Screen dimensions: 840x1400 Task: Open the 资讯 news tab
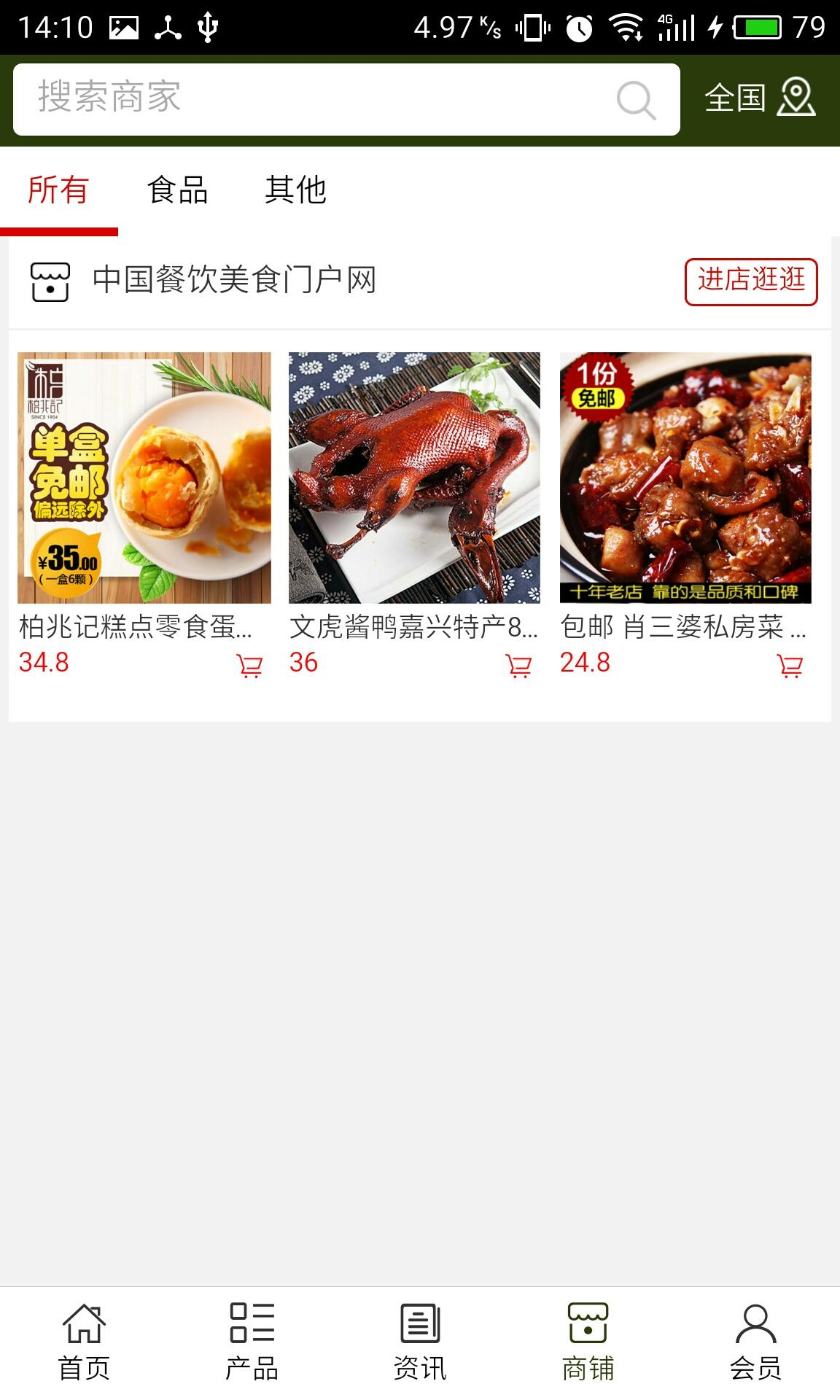[420, 1342]
